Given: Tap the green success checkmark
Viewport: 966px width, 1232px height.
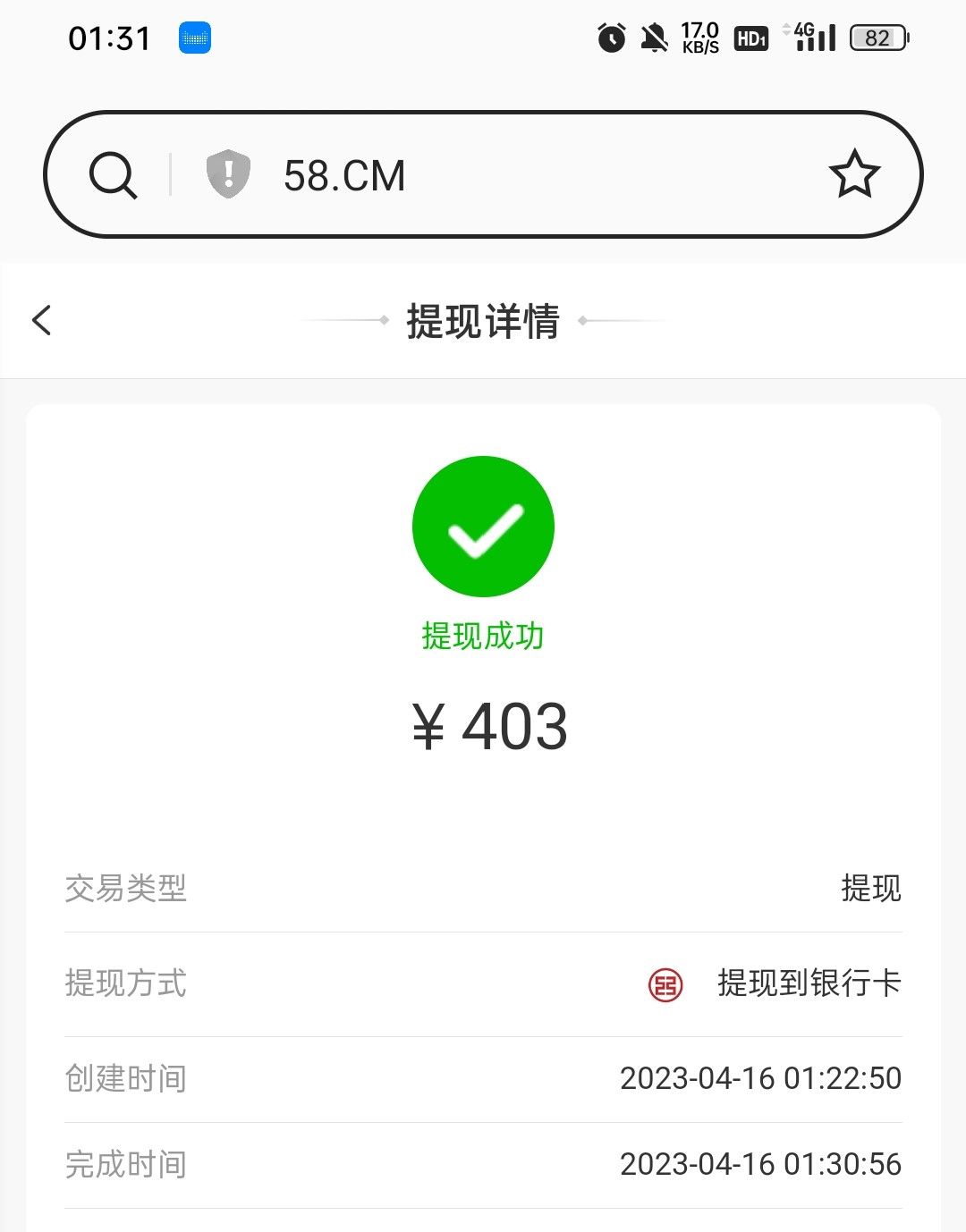Looking at the screenshot, I should 483,527.
